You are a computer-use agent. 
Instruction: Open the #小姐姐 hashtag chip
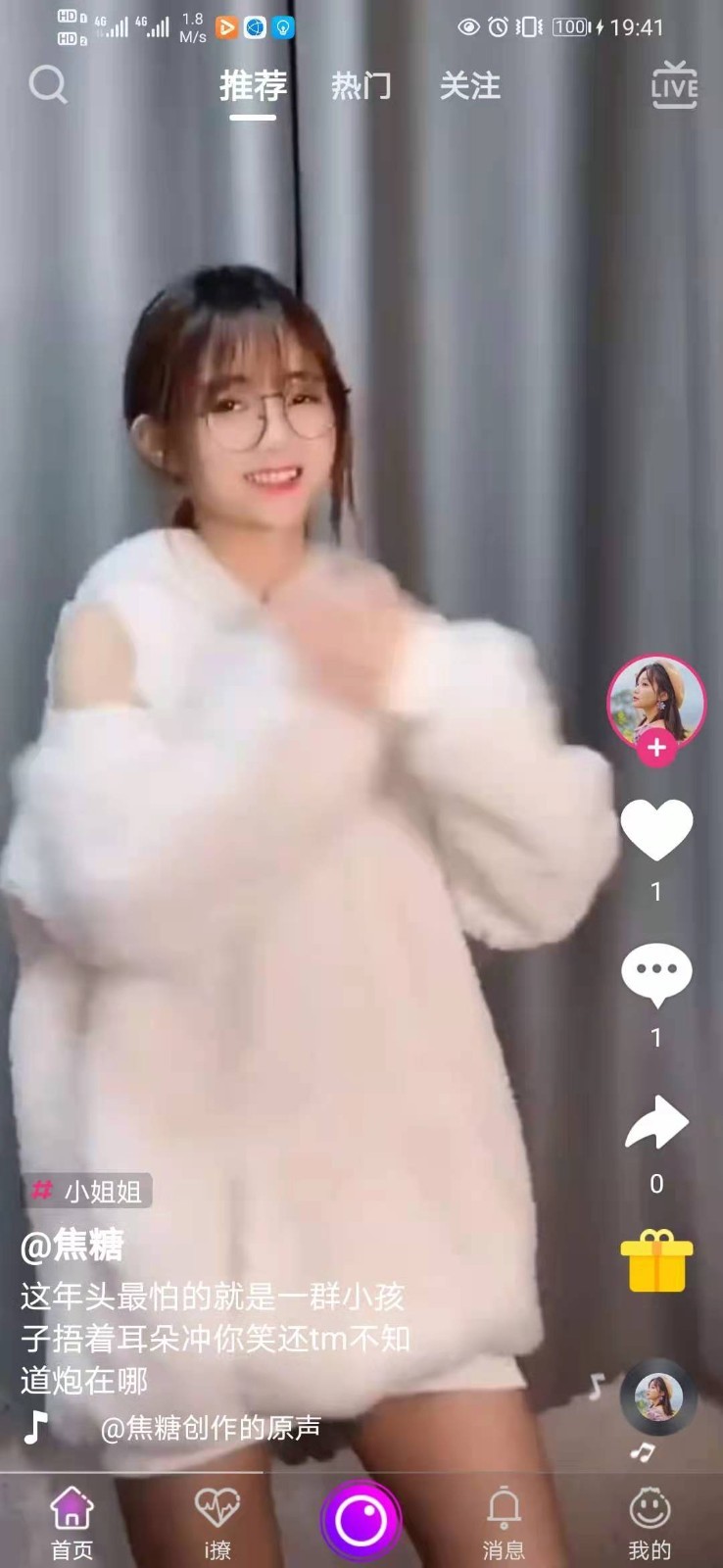pyautogui.click(x=88, y=1192)
